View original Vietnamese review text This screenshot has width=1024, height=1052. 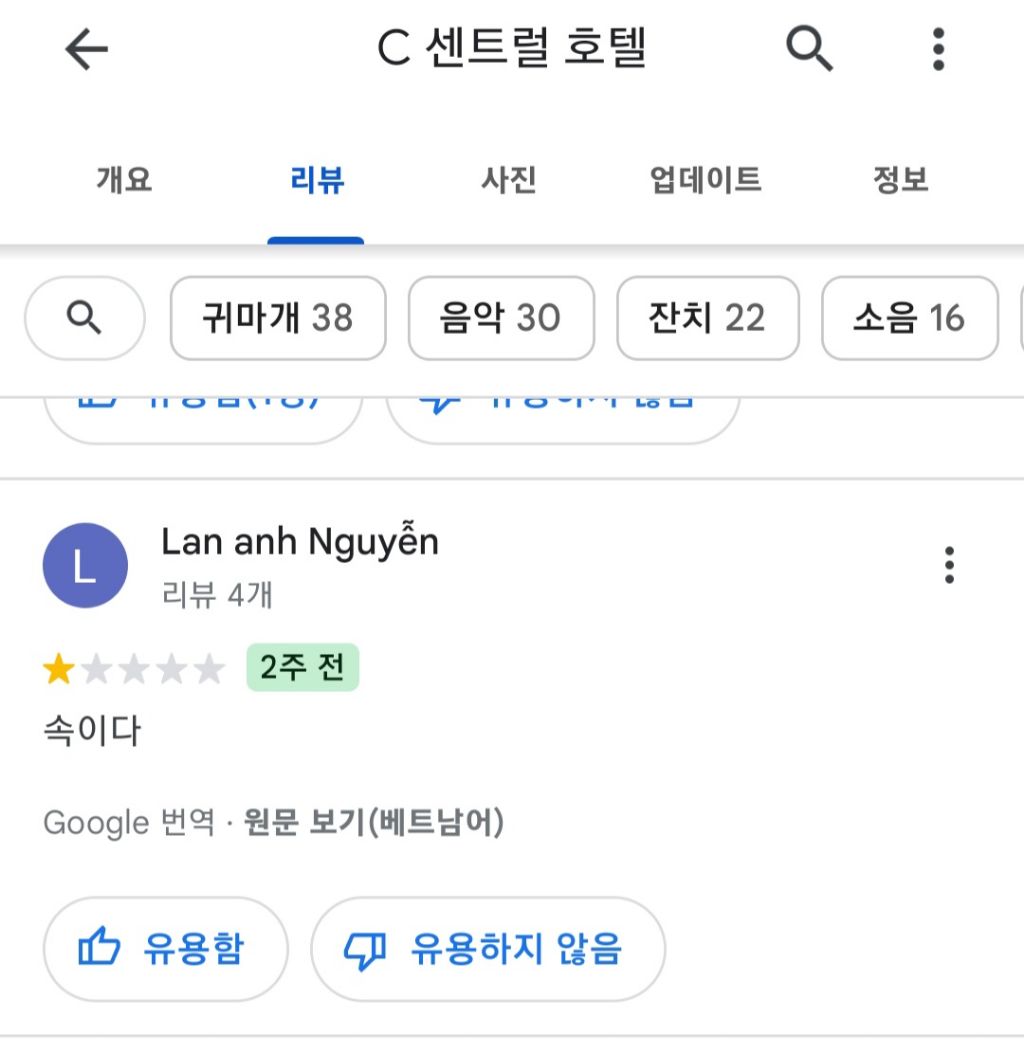tap(374, 823)
